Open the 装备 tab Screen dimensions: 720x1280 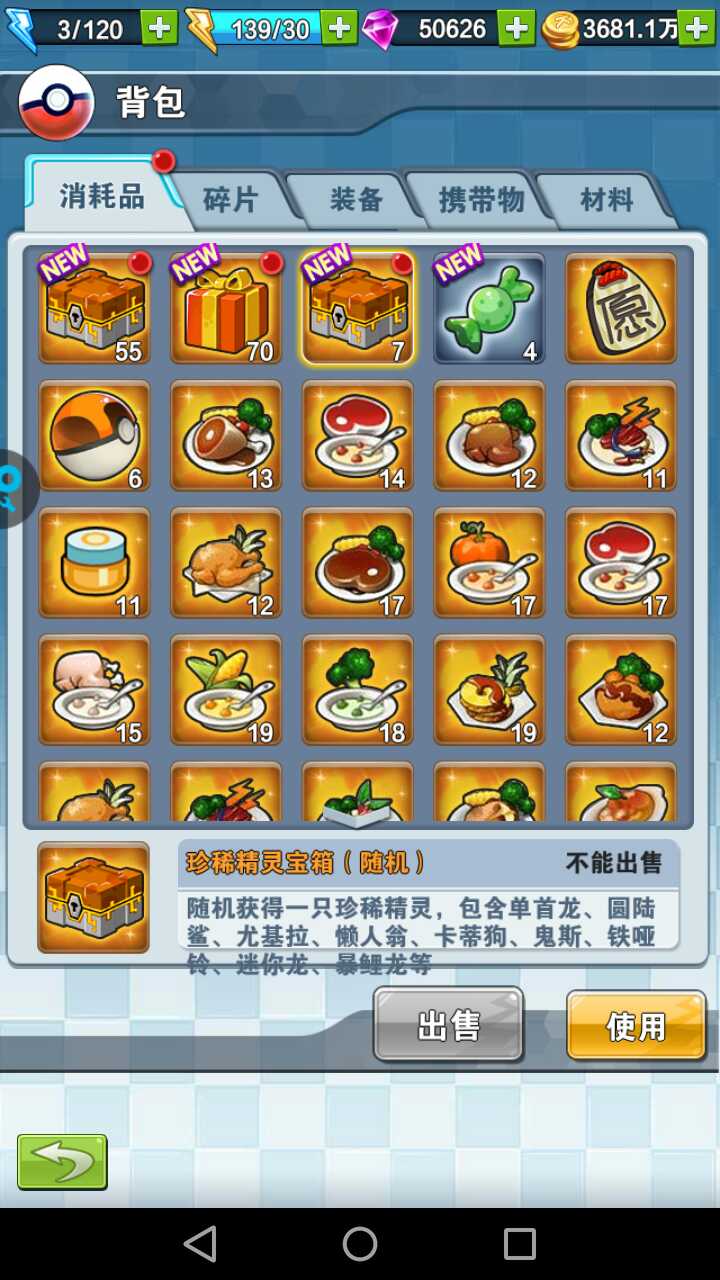coord(356,199)
